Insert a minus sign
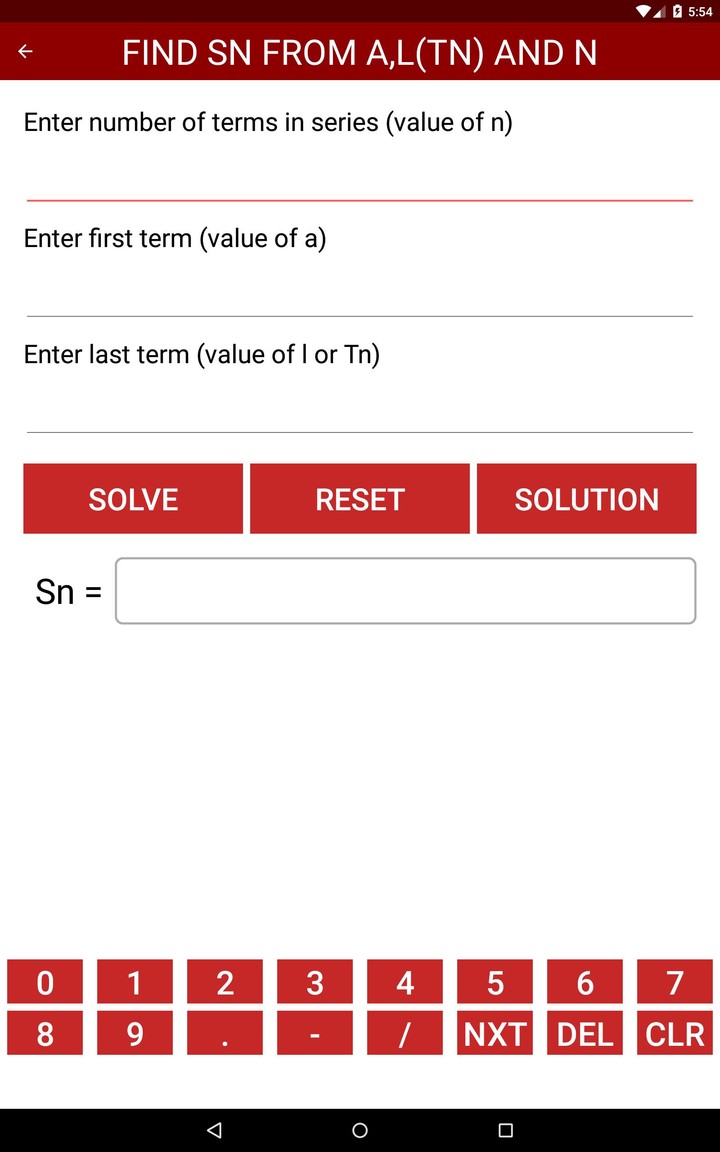The width and height of the screenshot is (720, 1152). point(315,1033)
